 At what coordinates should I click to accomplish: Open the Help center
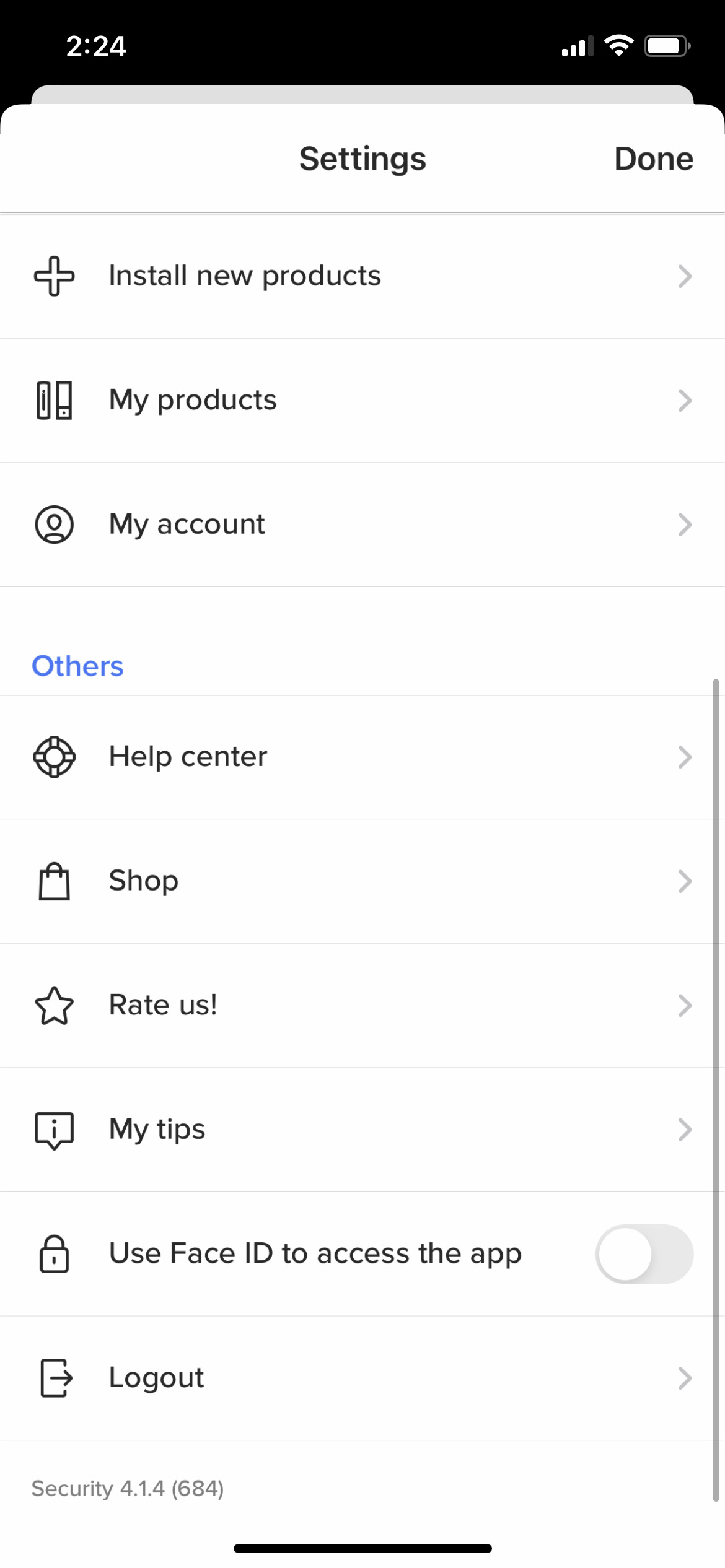click(x=362, y=757)
